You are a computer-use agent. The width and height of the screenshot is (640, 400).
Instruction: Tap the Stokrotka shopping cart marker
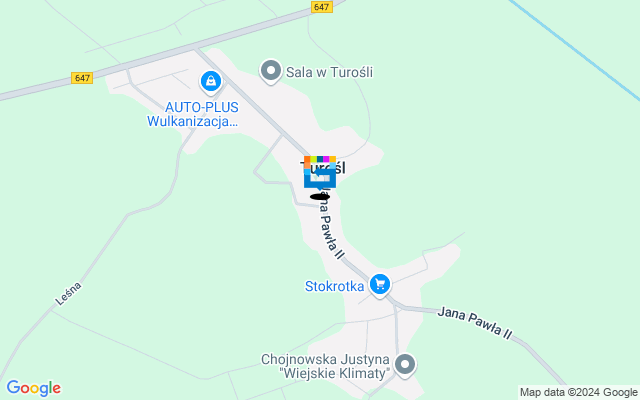(x=379, y=286)
